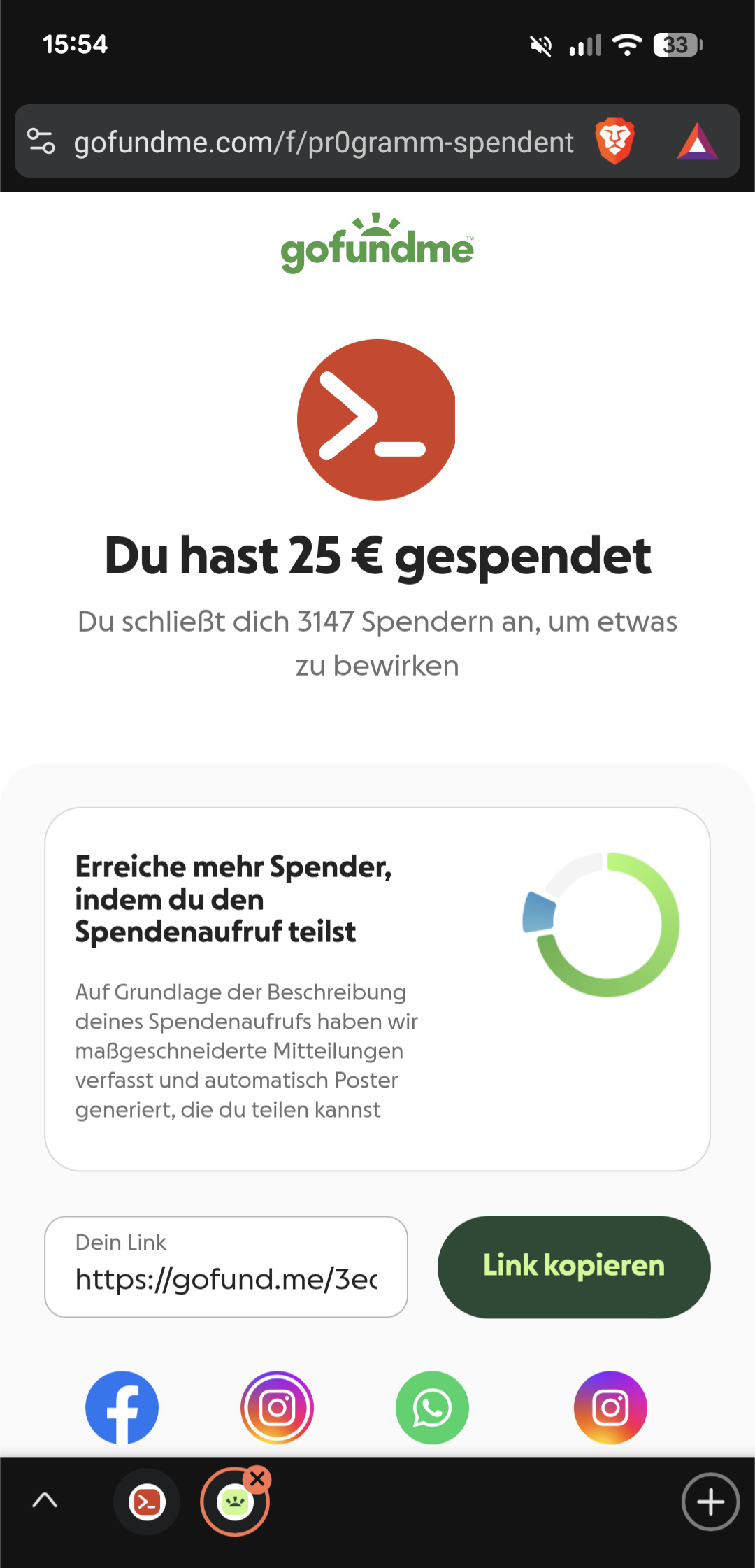Share via the solid gradient Instagram icon

tap(610, 1407)
